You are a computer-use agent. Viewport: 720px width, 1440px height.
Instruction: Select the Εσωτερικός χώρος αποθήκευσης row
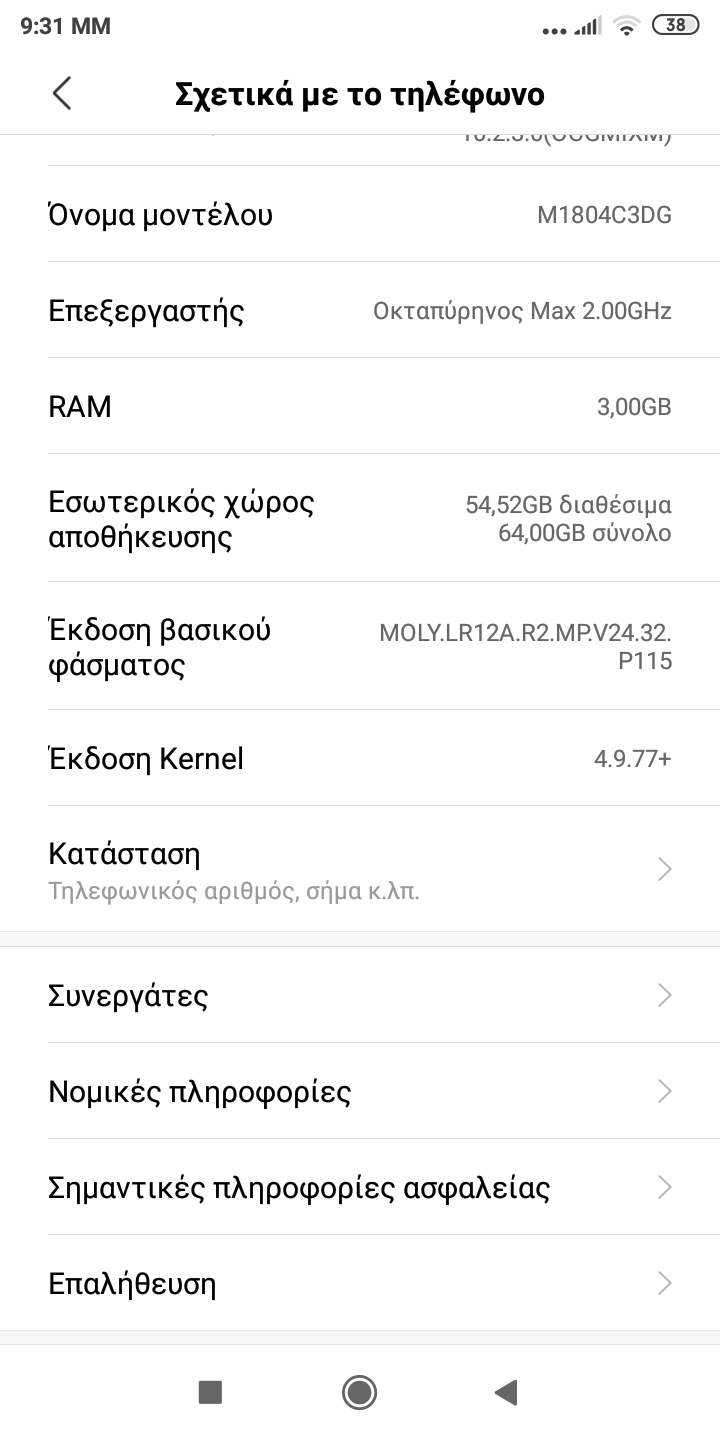[360, 519]
